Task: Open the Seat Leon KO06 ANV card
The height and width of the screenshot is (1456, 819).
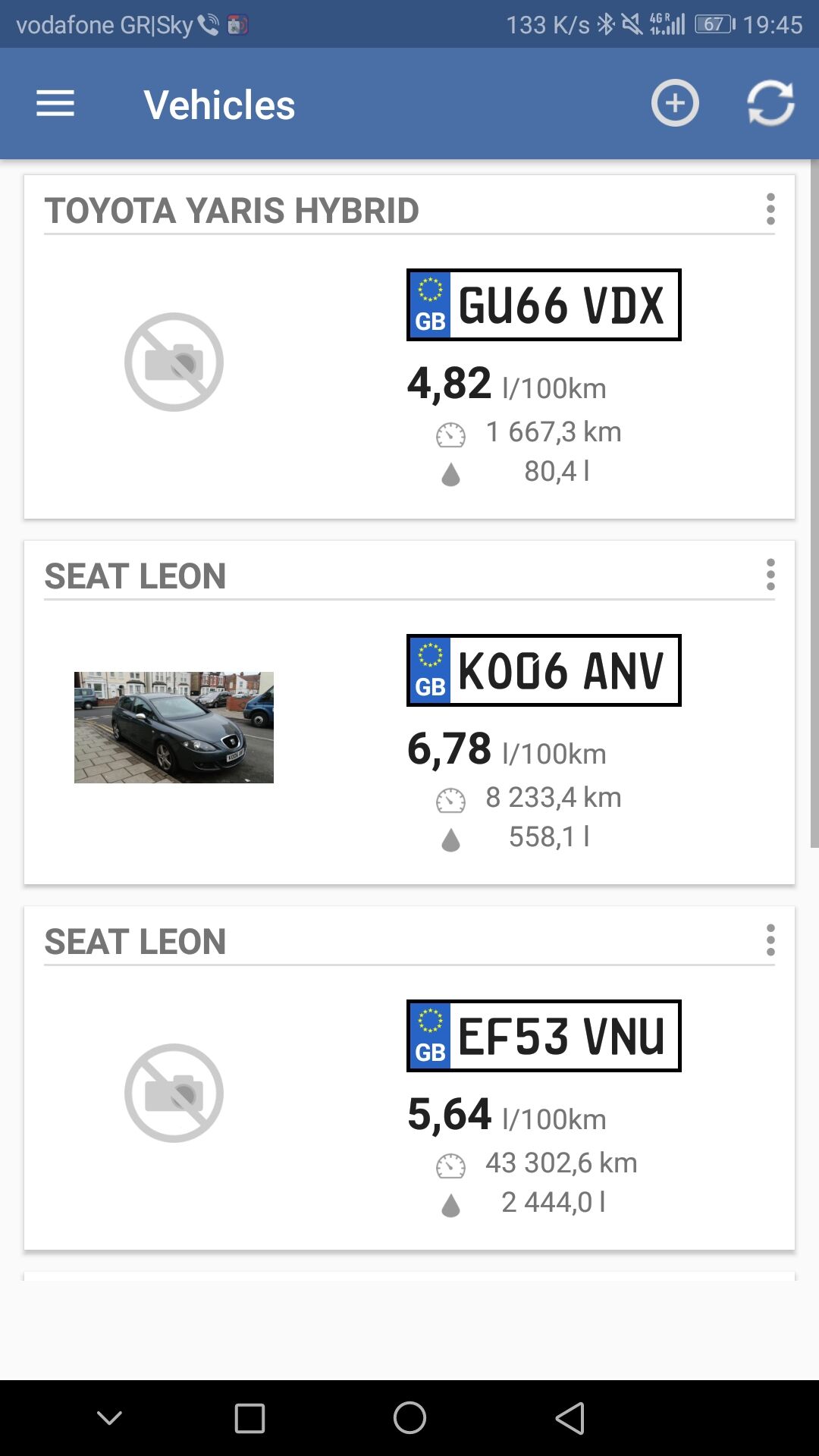Action: pyautogui.click(x=409, y=713)
